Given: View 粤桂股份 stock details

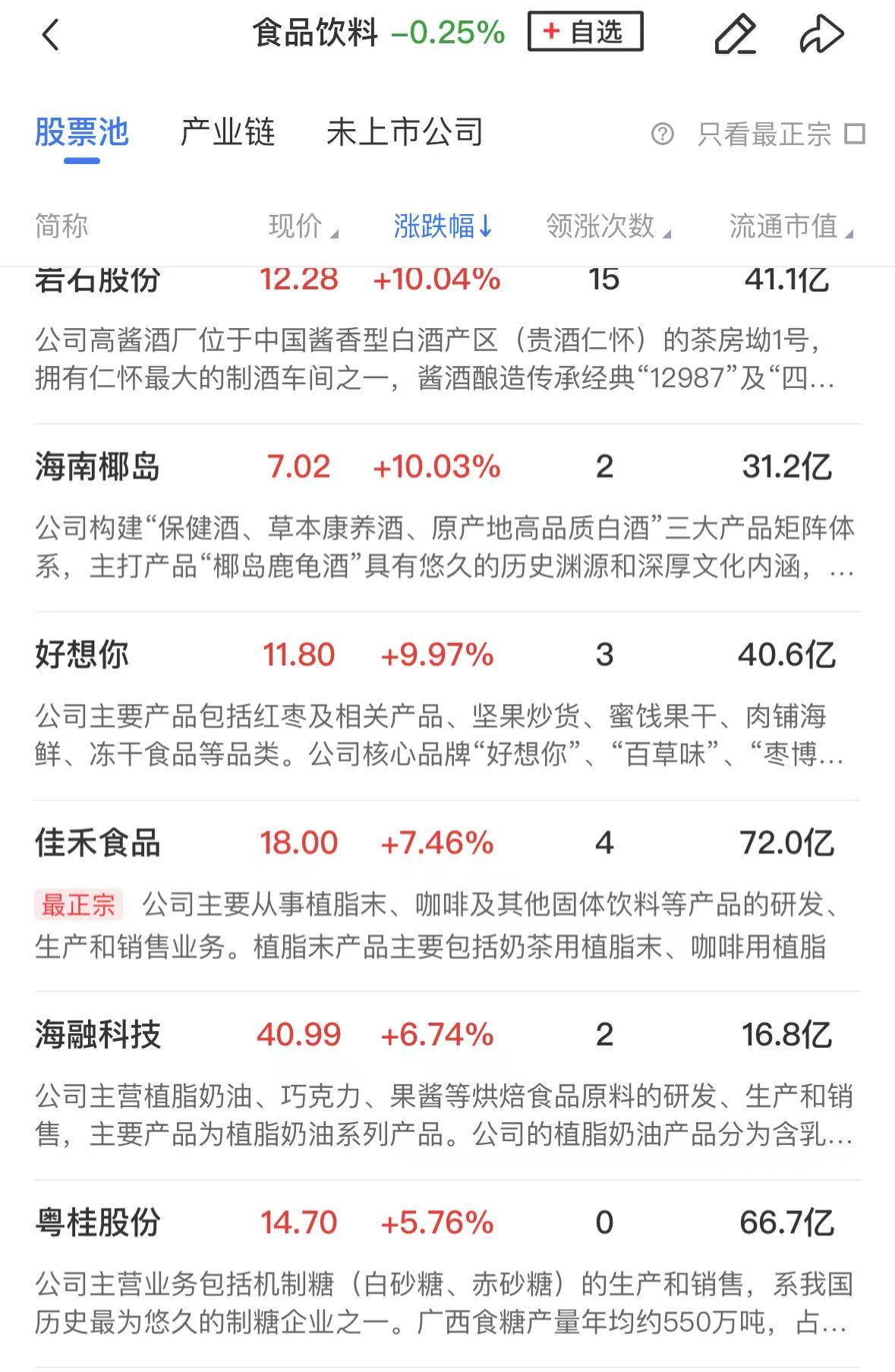Looking at the screenshot, I should pos(98,1222).
